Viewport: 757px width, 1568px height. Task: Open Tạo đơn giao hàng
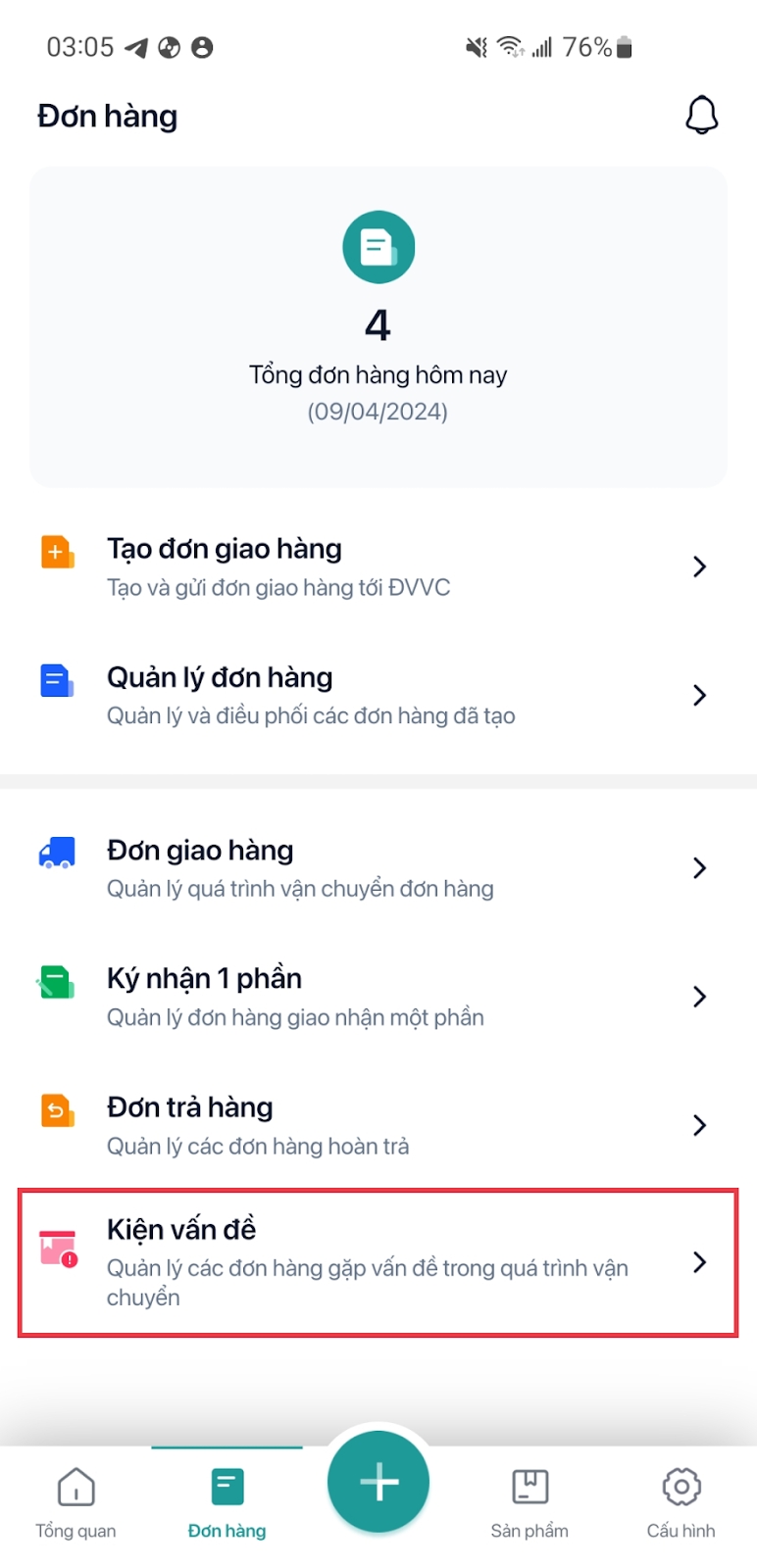pyautogui.click(x=378, y=566)
